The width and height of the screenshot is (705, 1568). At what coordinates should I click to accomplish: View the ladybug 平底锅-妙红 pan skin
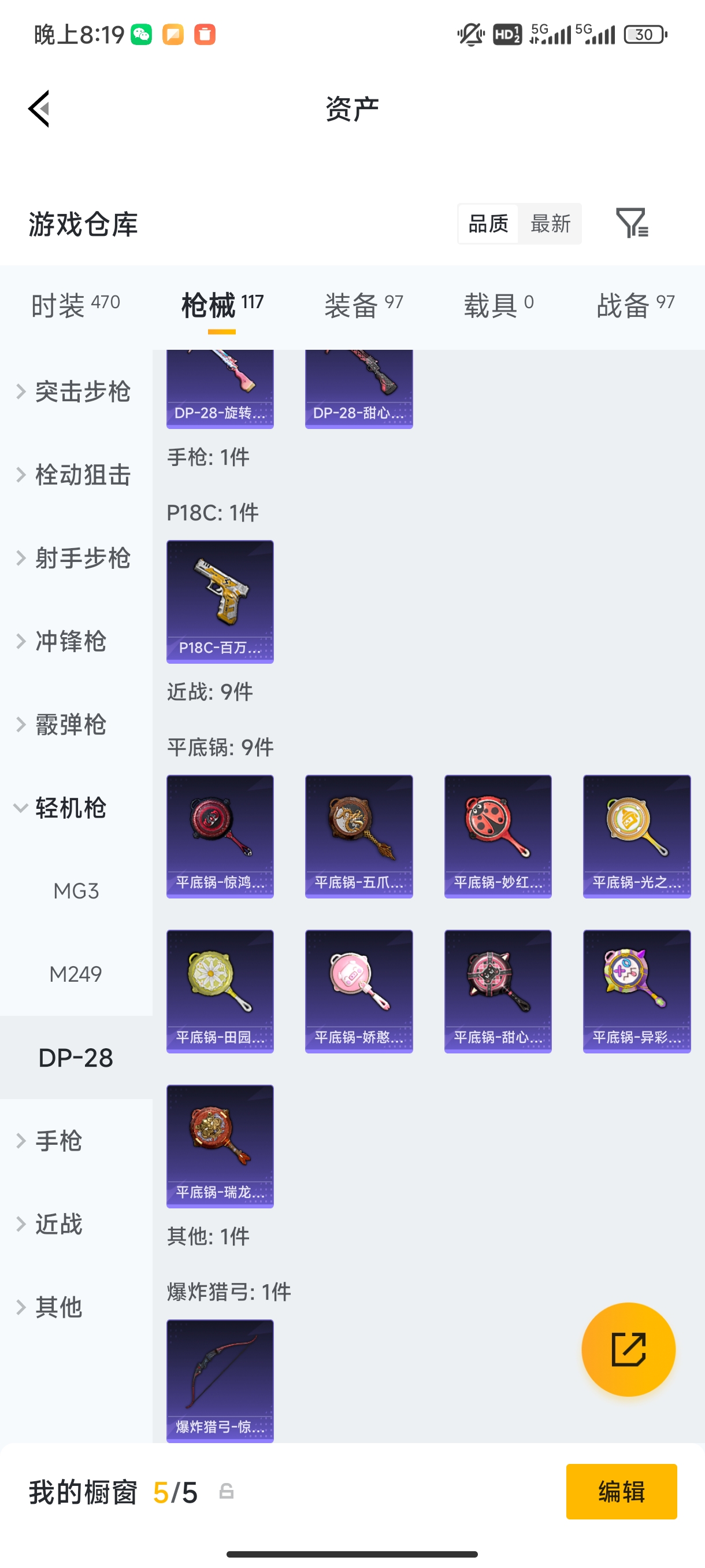[497, 835]
